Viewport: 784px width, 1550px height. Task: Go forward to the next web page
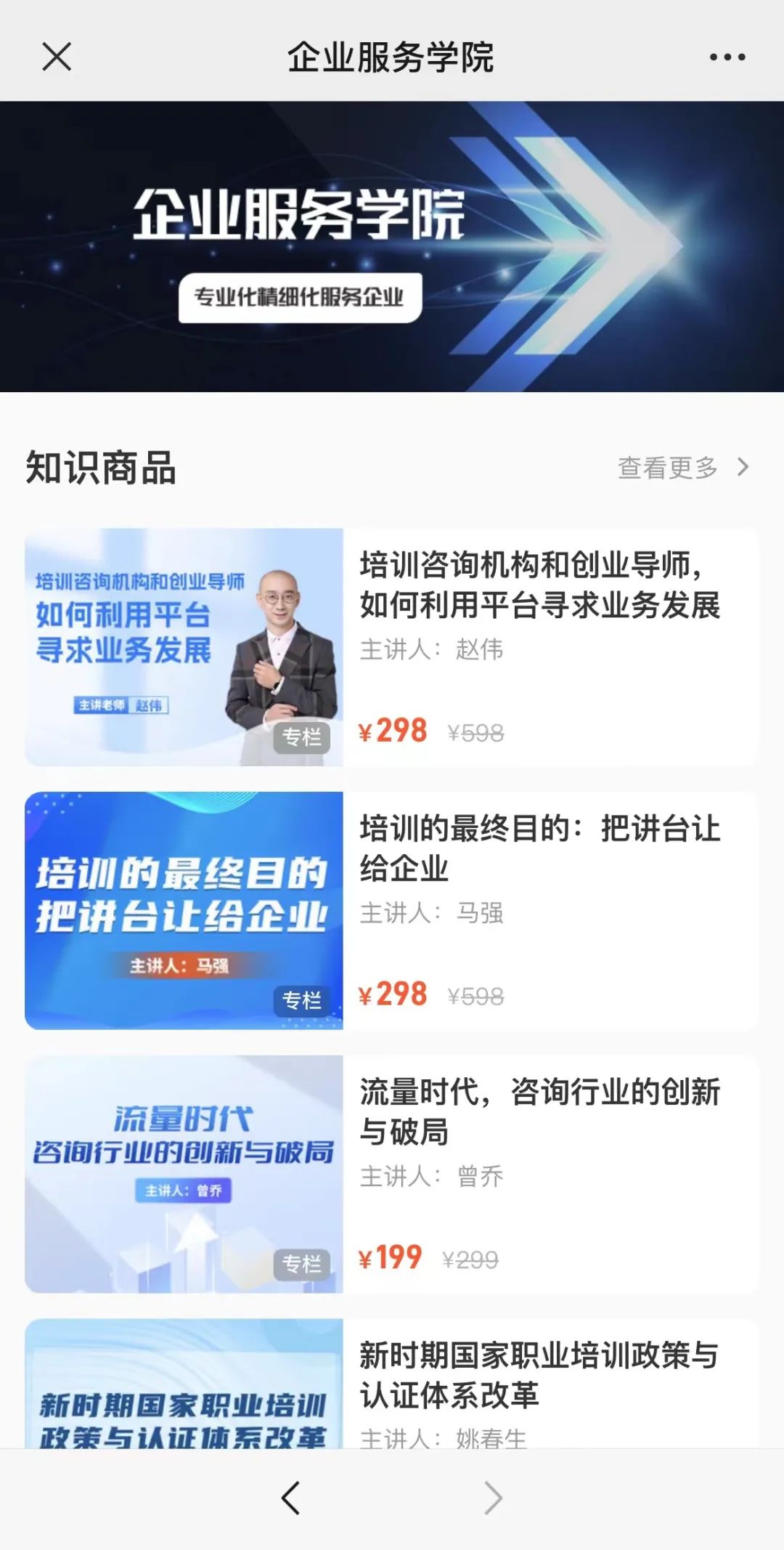(493, 1498)
